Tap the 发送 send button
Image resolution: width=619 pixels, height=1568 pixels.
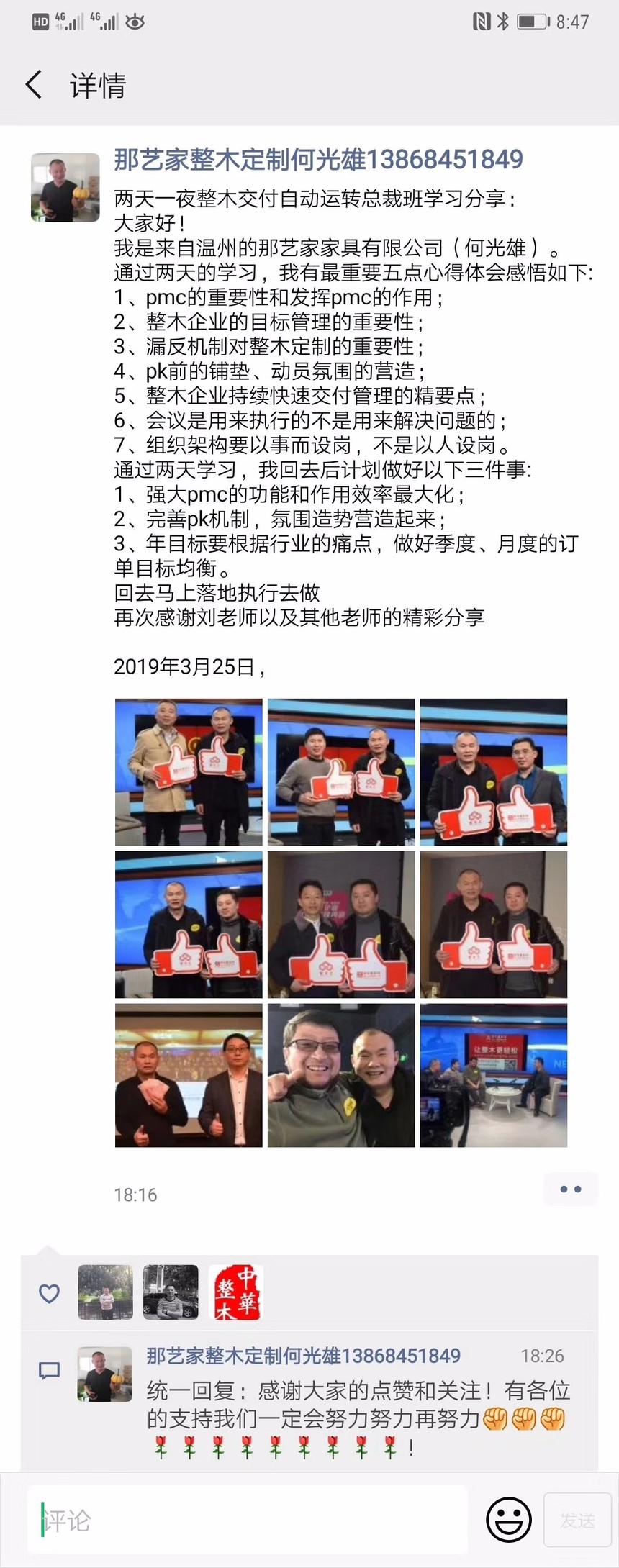click(x=577, y=1521)
